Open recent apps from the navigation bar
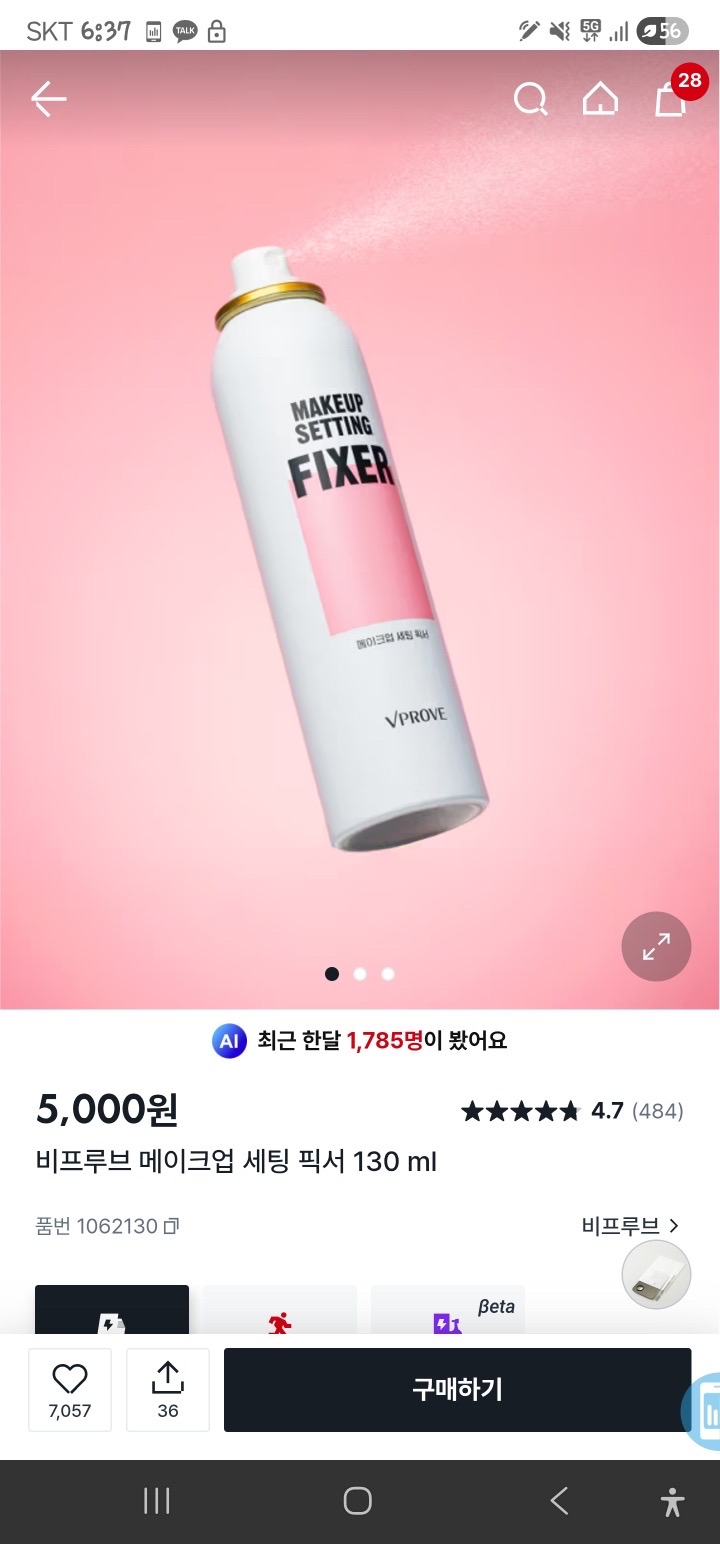This screenshot has height=1544, width=720. (157, 1501)
